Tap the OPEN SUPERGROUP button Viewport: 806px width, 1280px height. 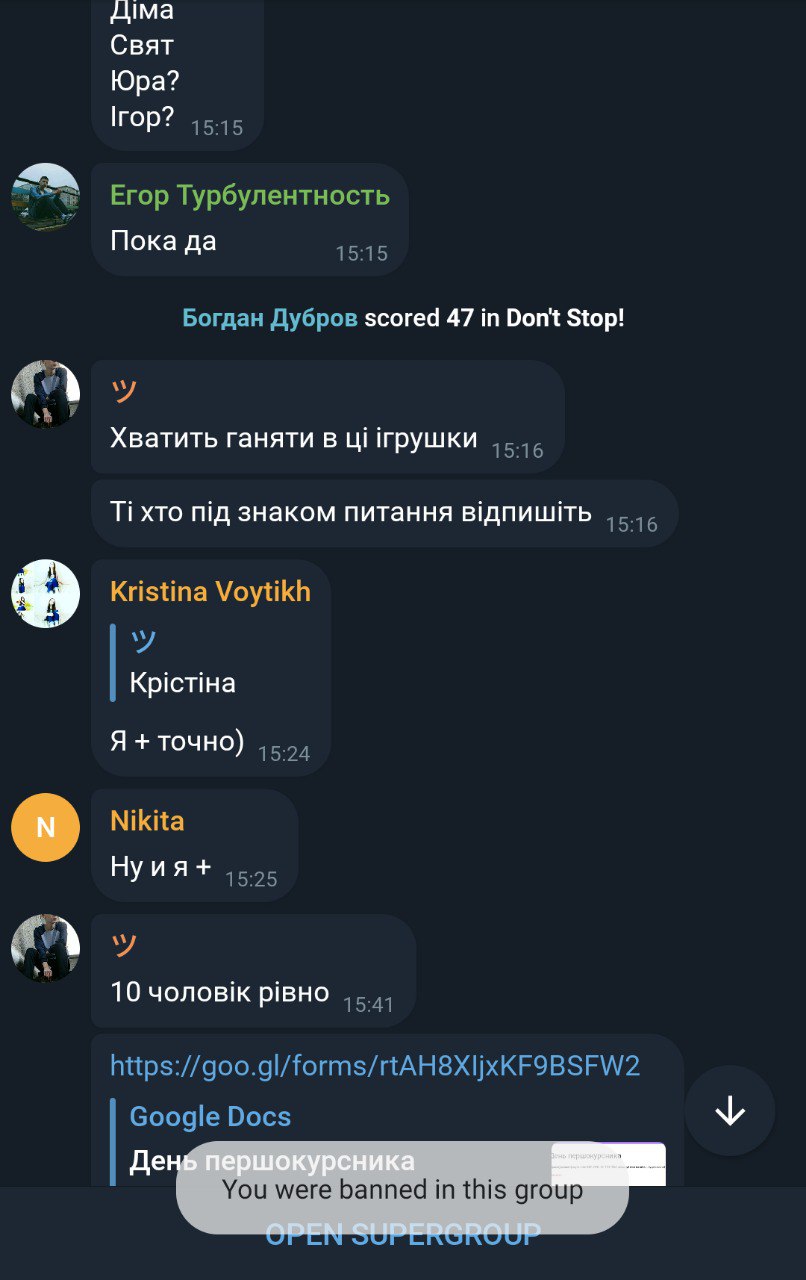402,1235
